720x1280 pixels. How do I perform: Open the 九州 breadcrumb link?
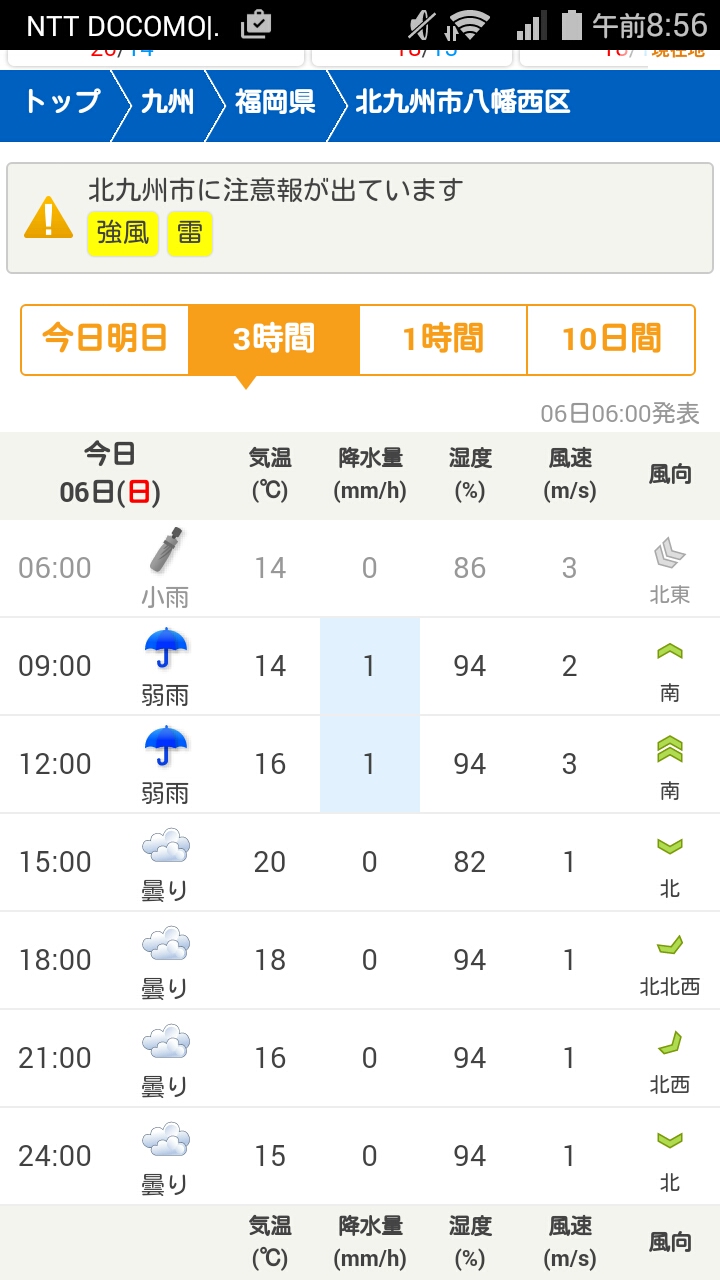(167, 102)
